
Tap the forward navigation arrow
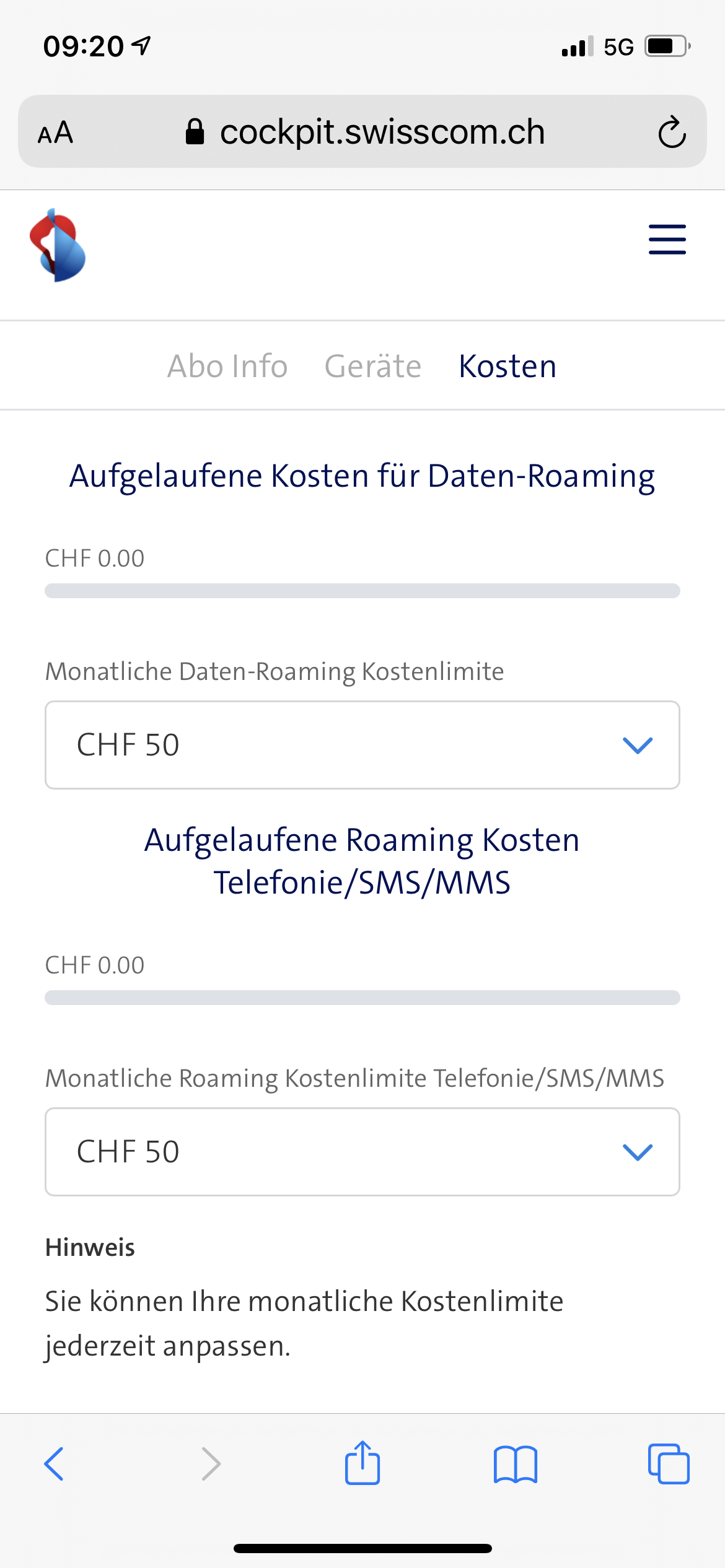211,1465
